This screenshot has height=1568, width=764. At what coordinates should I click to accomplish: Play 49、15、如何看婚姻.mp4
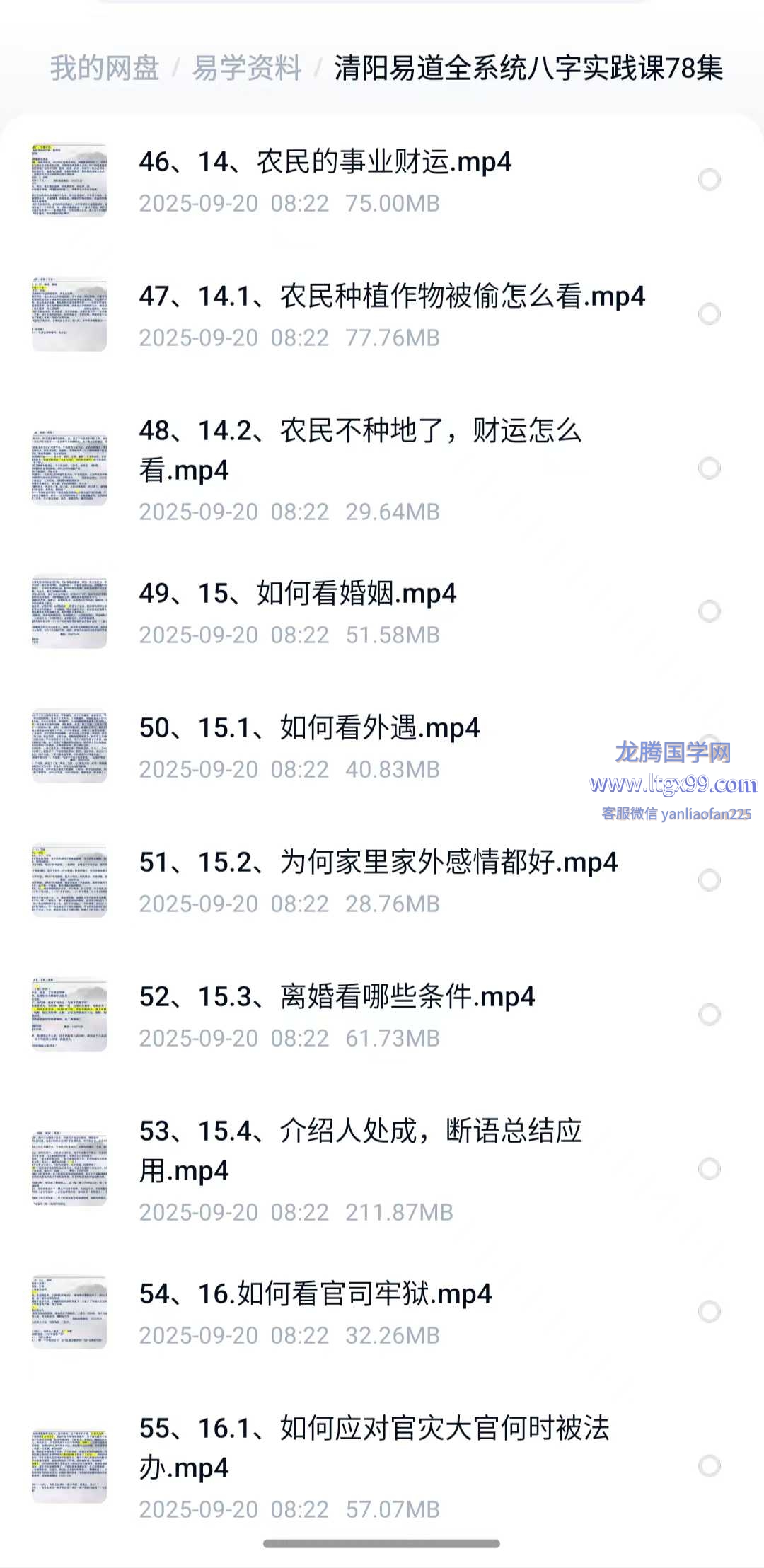tap(297, 594)
